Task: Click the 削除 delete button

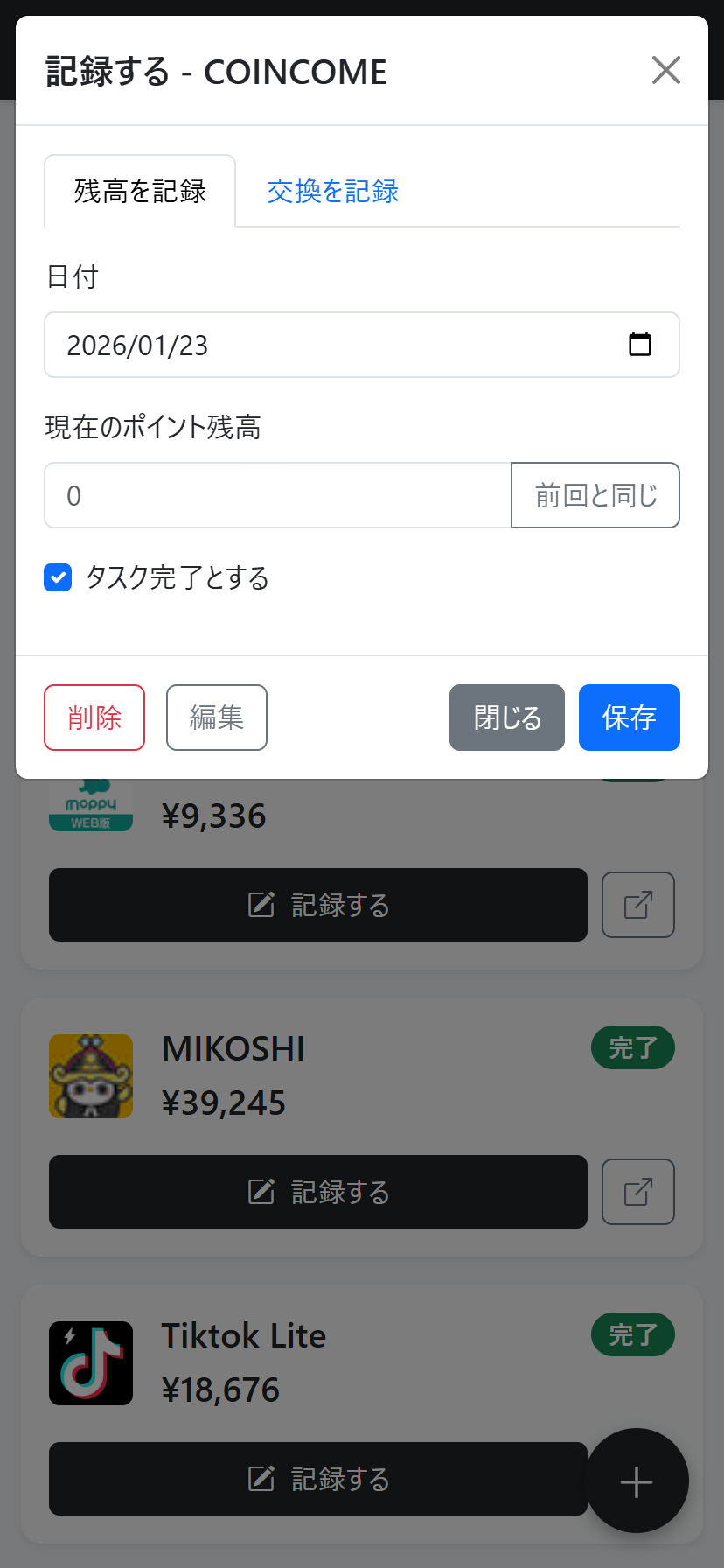Action: pos(94,717)
